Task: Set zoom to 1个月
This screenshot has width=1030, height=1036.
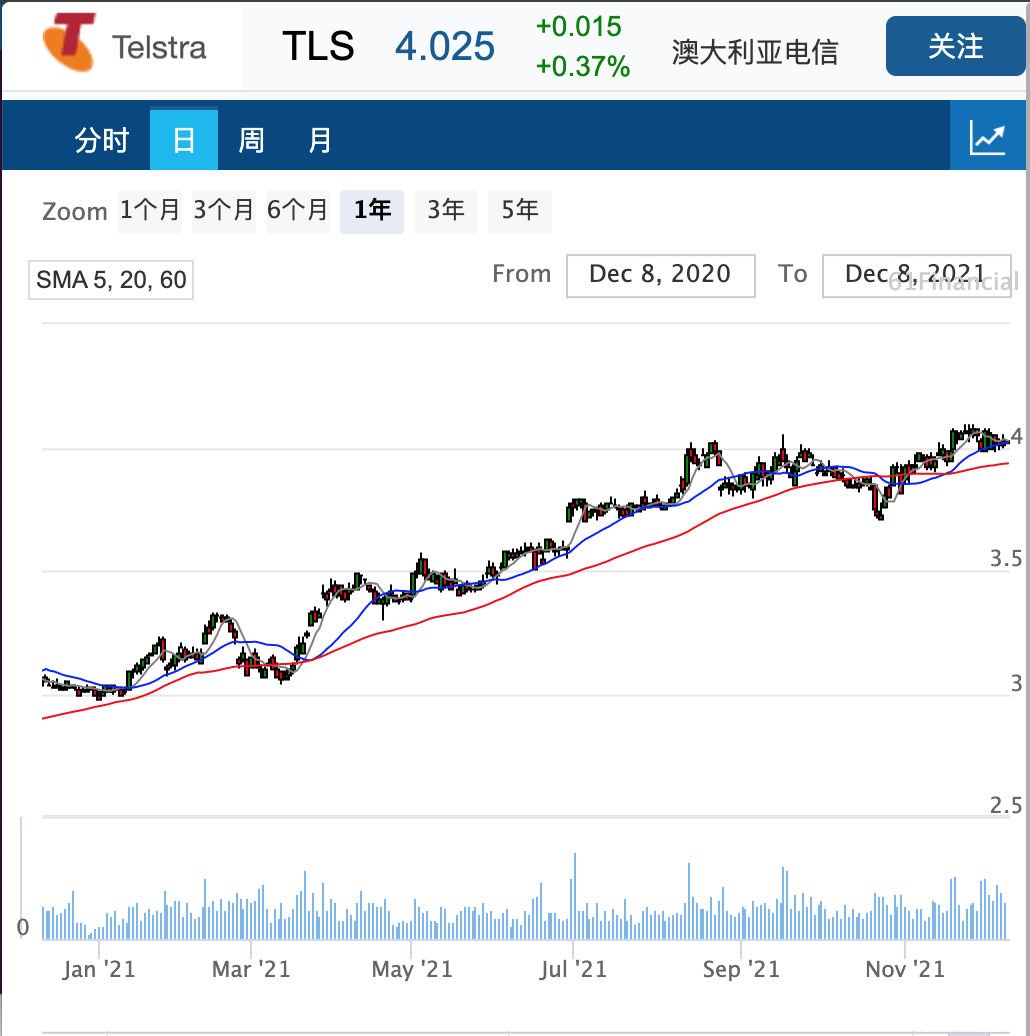Action: click(x=150, y=210)
